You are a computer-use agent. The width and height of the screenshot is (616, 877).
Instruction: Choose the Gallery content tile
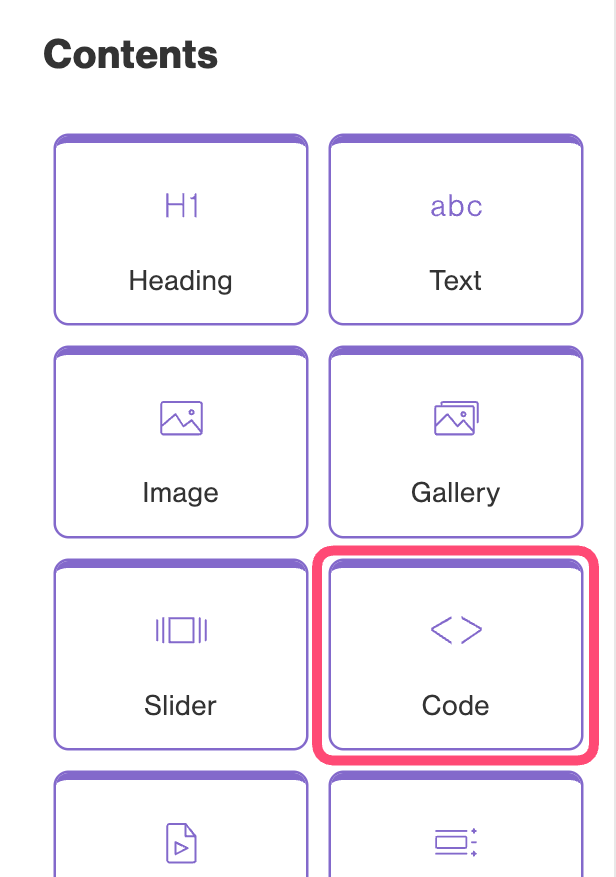coord(456,443)
